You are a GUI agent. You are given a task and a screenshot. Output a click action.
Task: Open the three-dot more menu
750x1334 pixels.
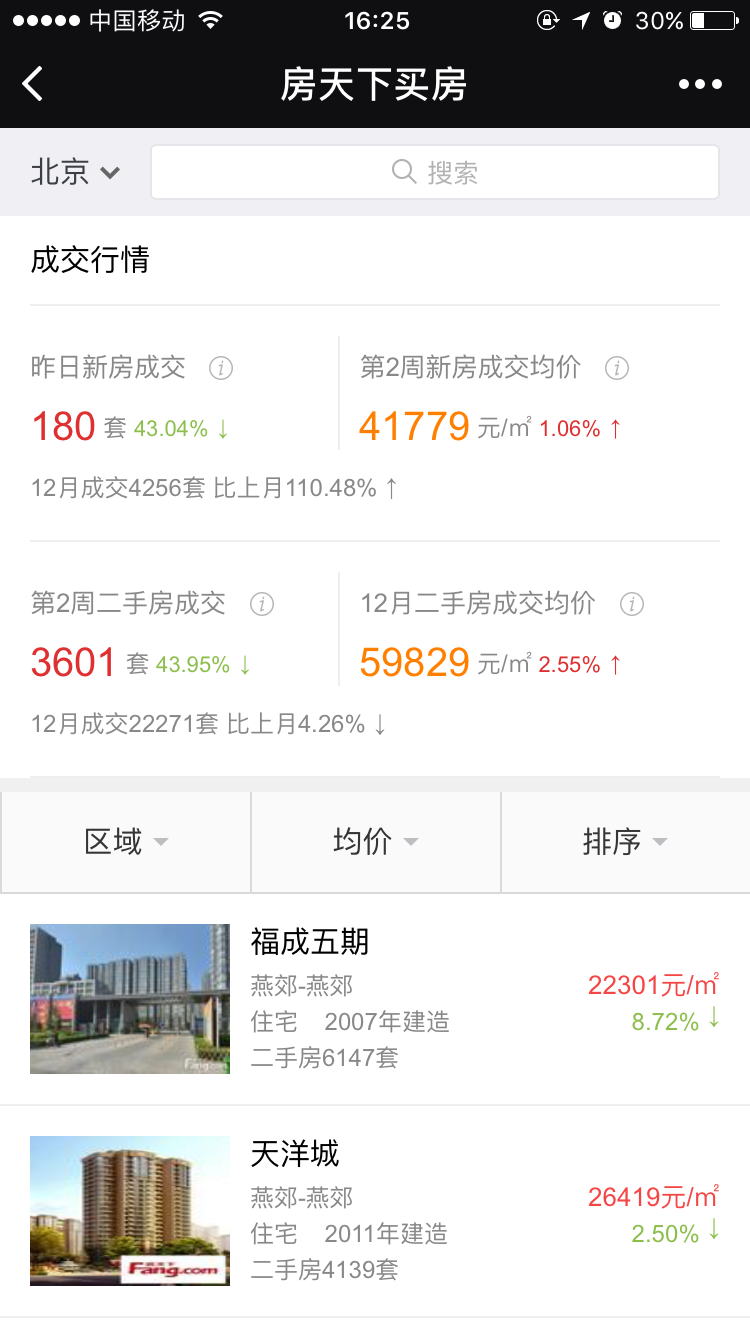700,84
